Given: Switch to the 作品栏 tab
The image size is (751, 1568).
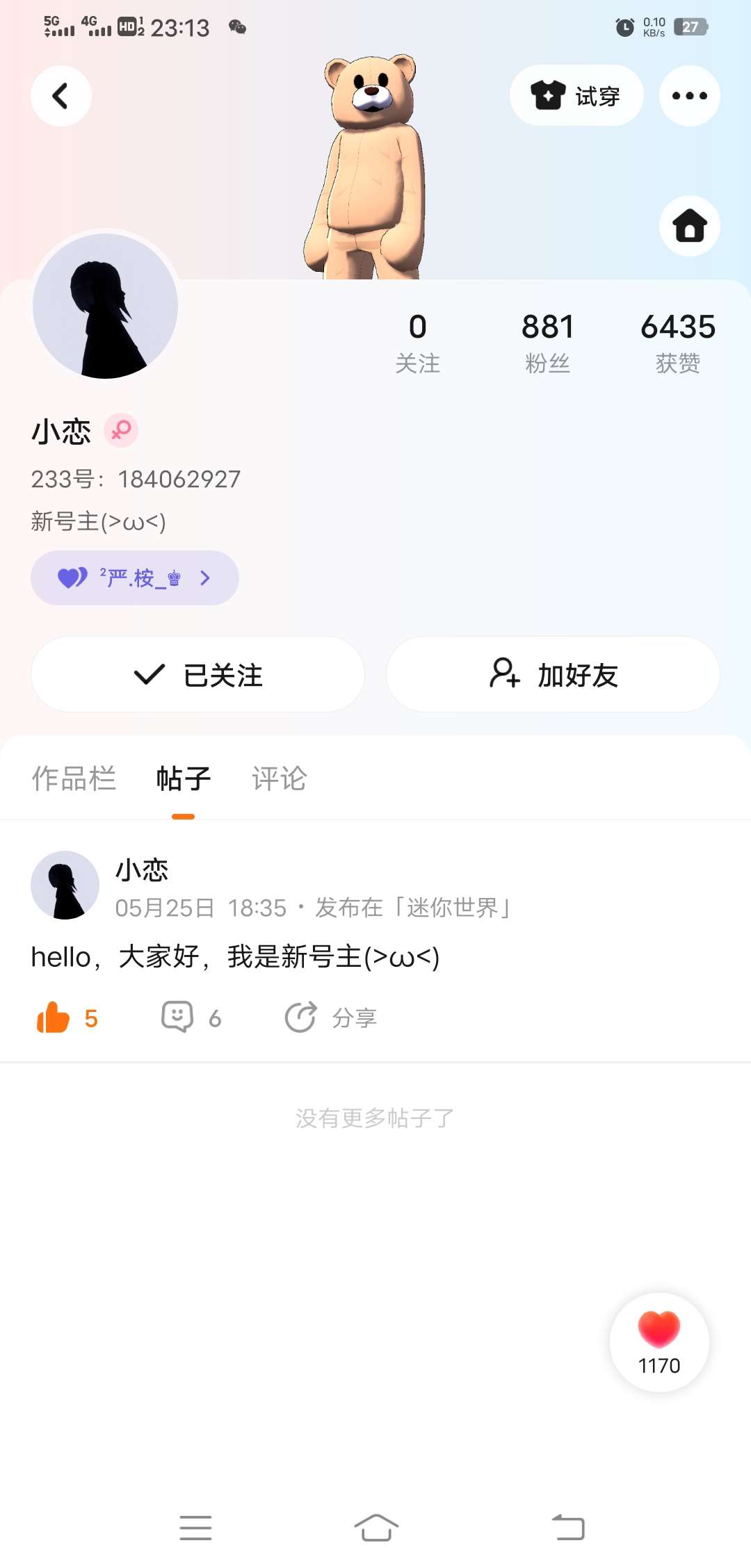Looking at the screenshot, I should (74, 778).
